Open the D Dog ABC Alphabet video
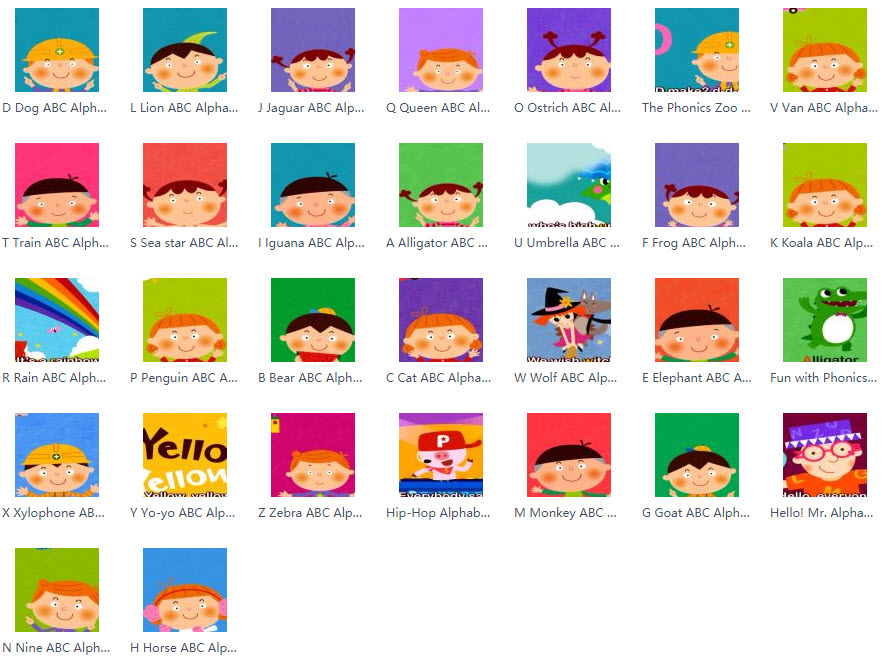Viewport: 885px width, 662px height. (x=57, y=50)
